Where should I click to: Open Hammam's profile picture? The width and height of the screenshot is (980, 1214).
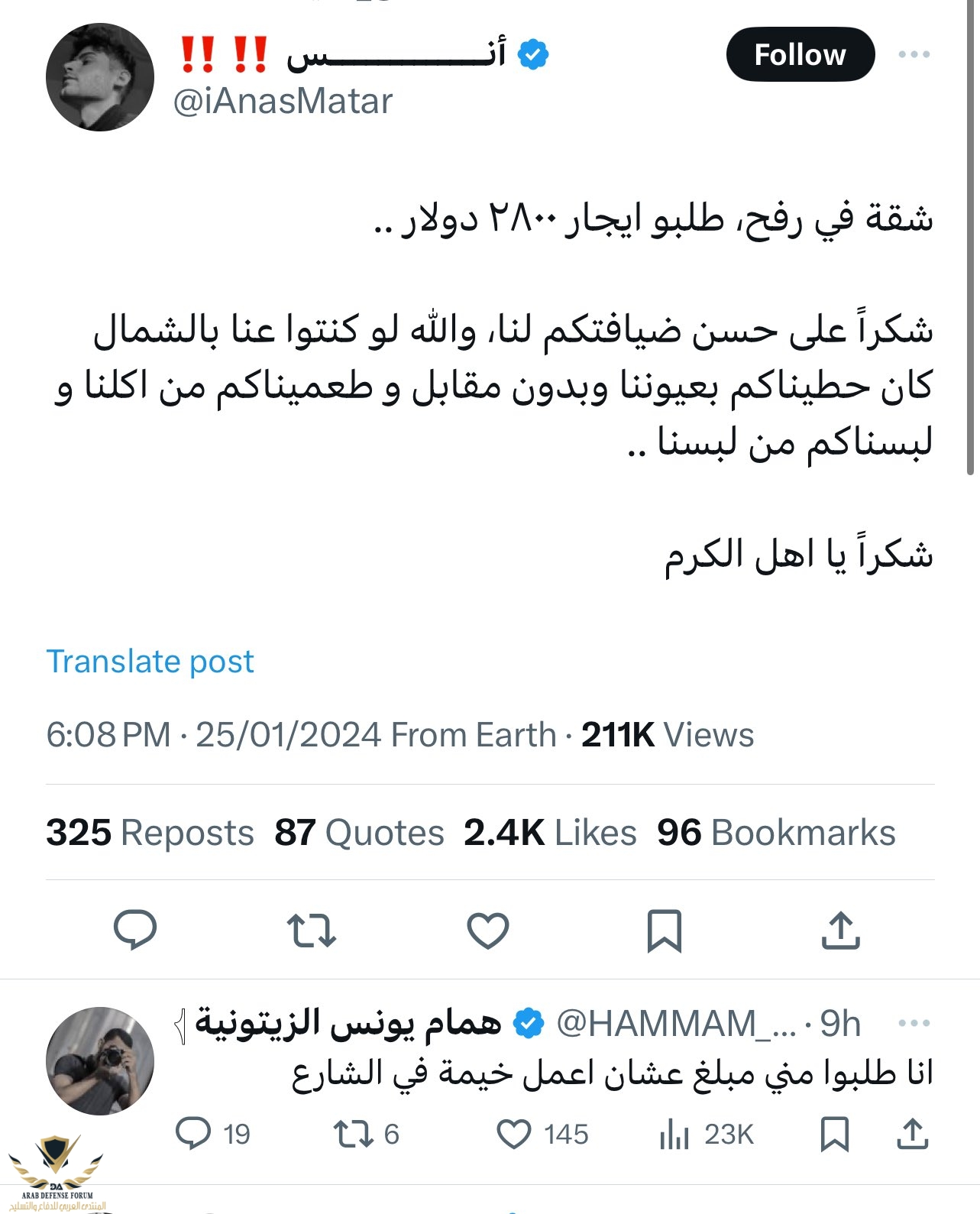click(x=100, y=1061)
